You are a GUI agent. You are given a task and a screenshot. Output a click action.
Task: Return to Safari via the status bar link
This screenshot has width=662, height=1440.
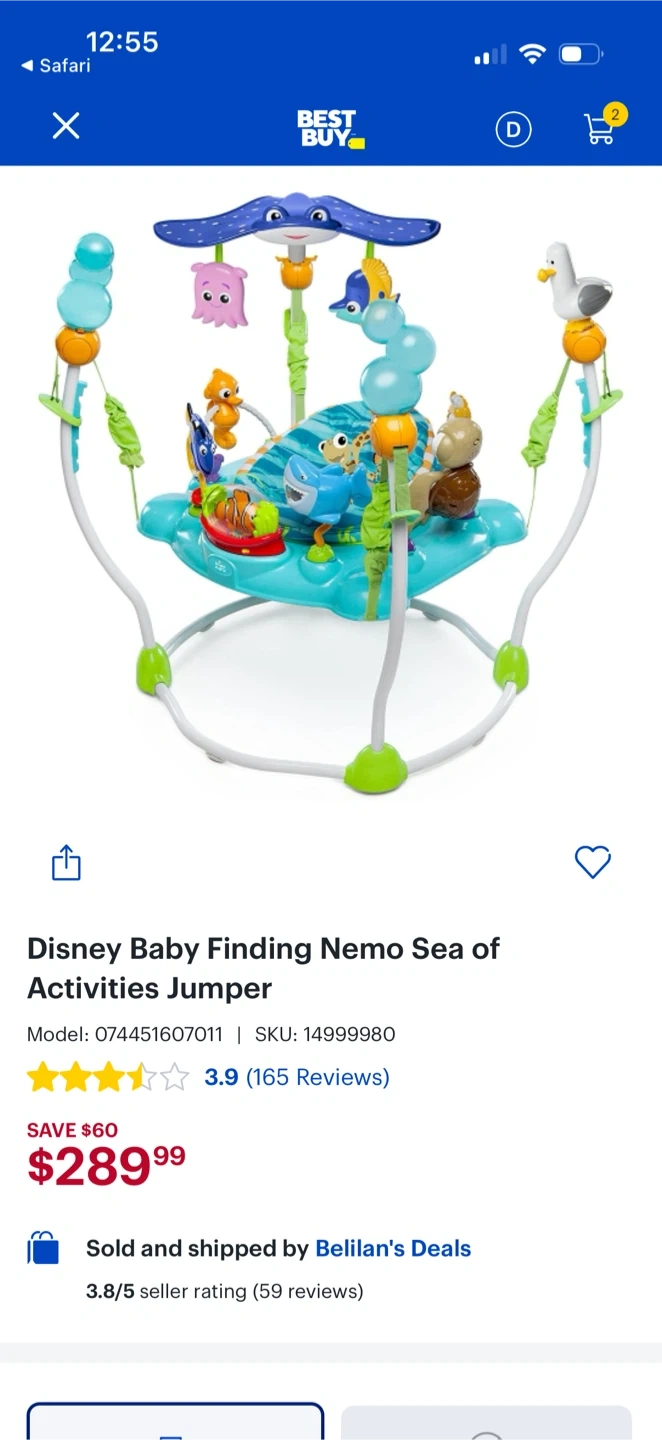pyautogui.click(x=56, y=66)
